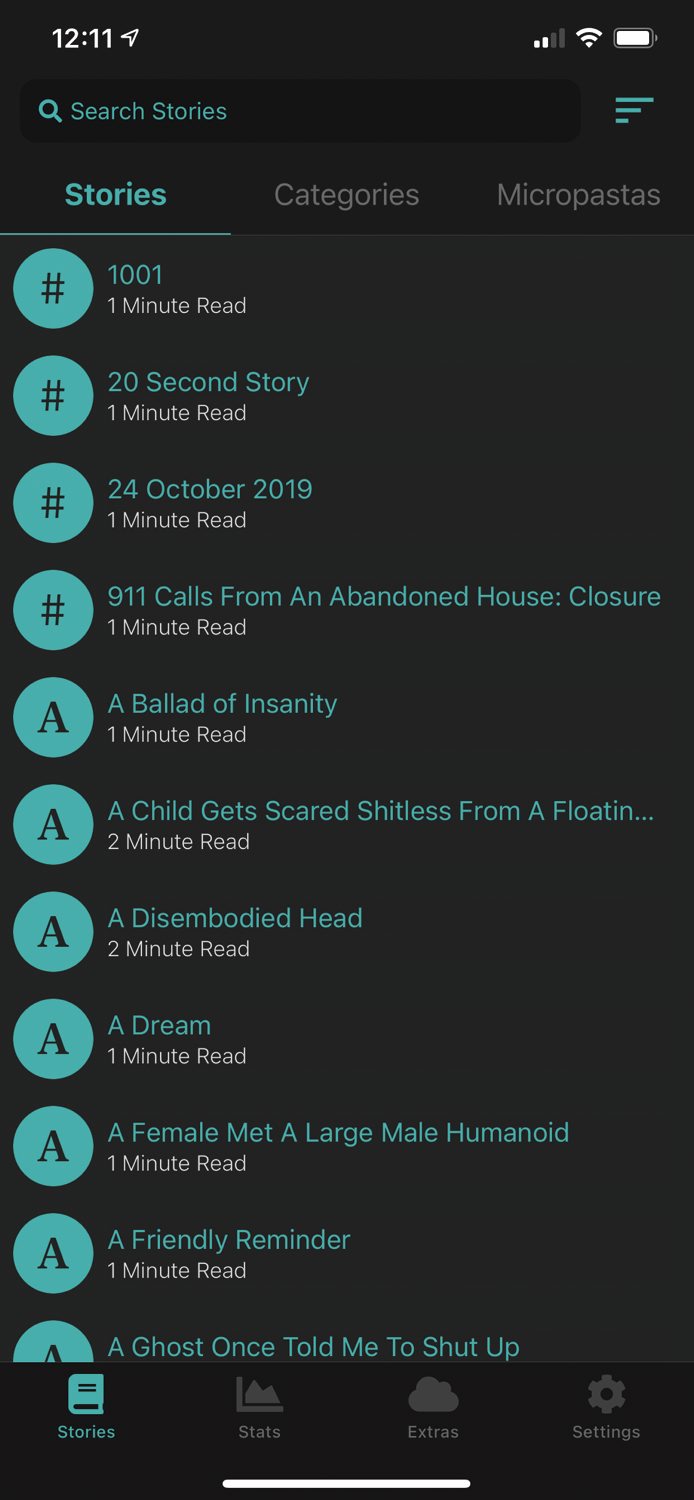Open the Extras tab
694x1500 pixels.
coord(433,1408)
